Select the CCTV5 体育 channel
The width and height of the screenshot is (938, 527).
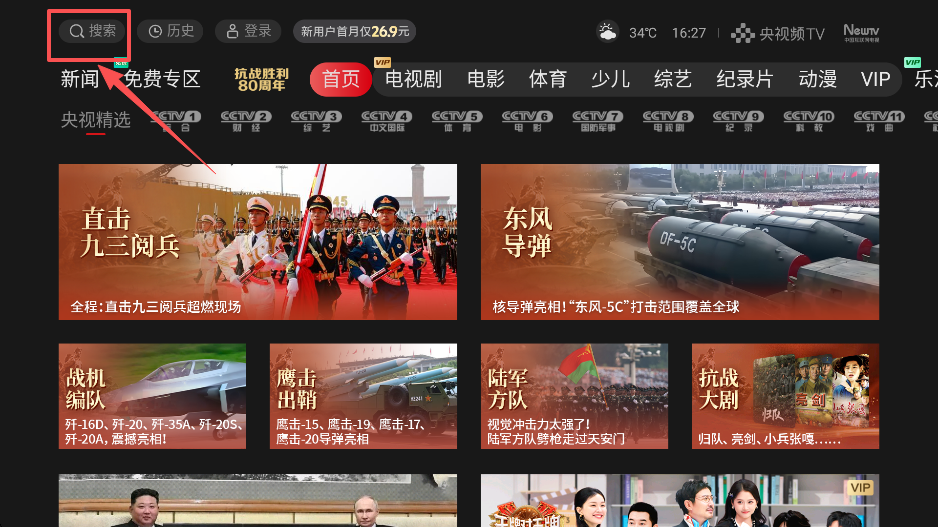point(457,121)
